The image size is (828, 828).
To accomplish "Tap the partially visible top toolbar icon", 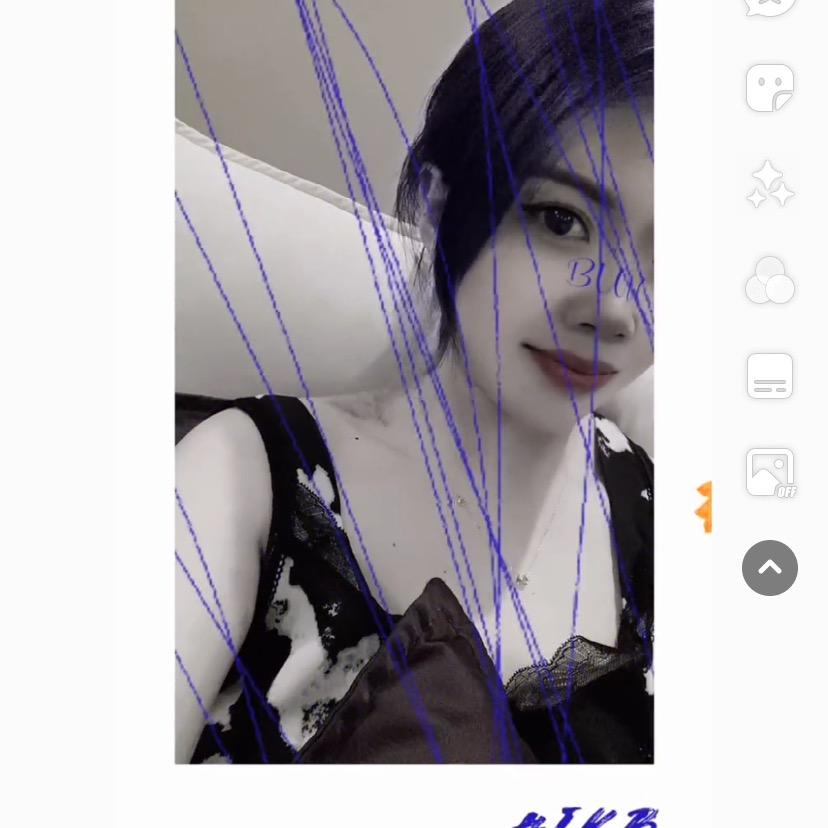I will pos(770,6).
